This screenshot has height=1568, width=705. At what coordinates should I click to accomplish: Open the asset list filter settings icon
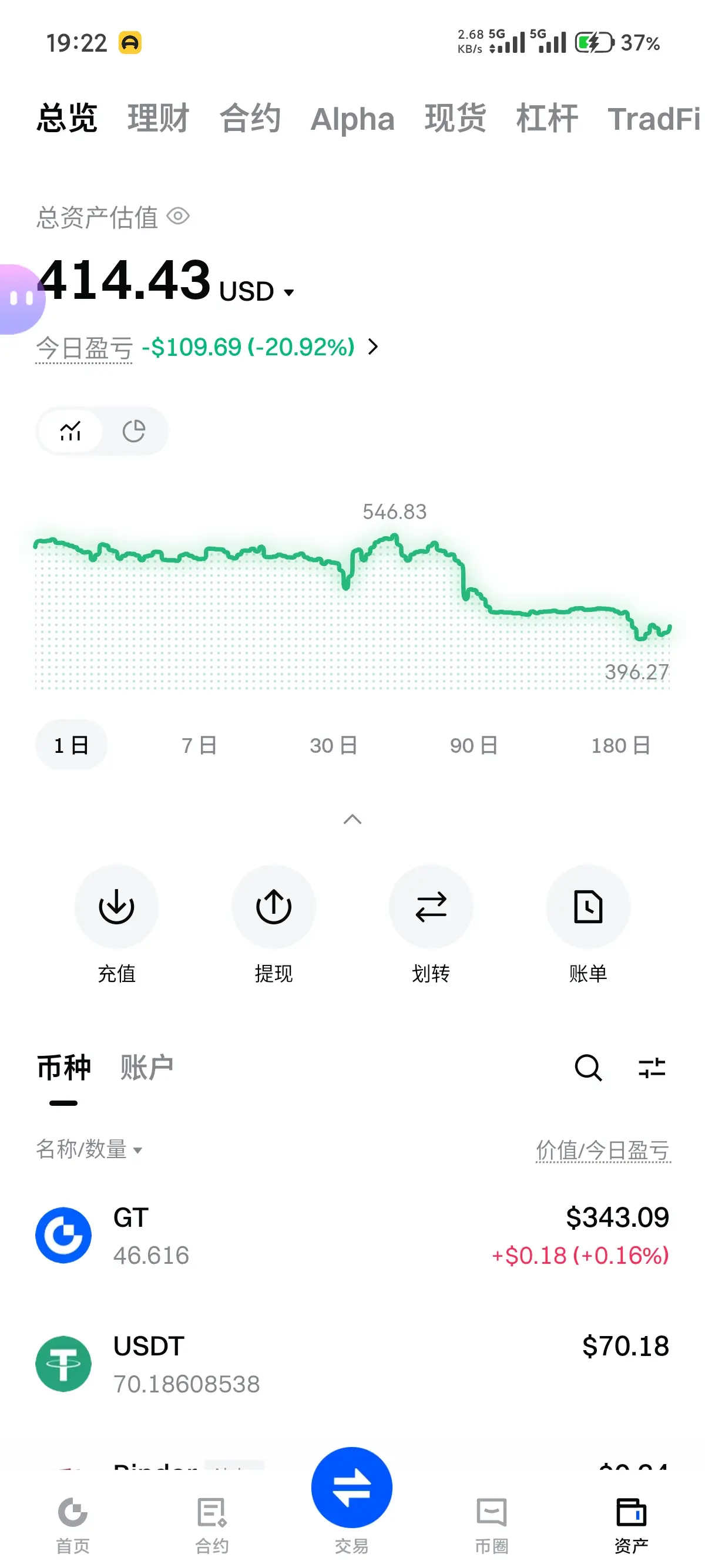tap(651, 1067)
